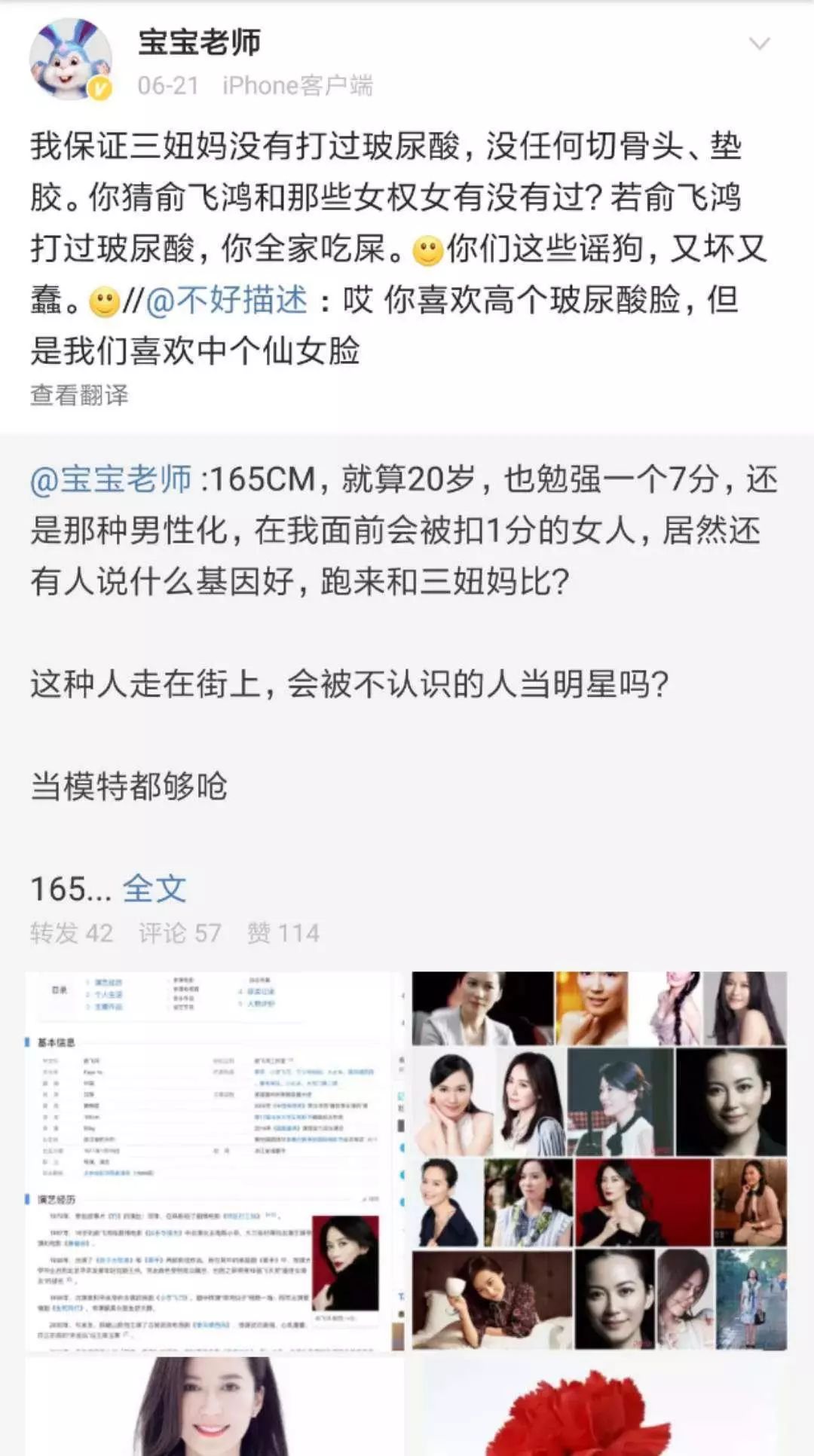The image size is (814, 1456).
Task: Open the red flower image
Action: tap(599, 1406)
